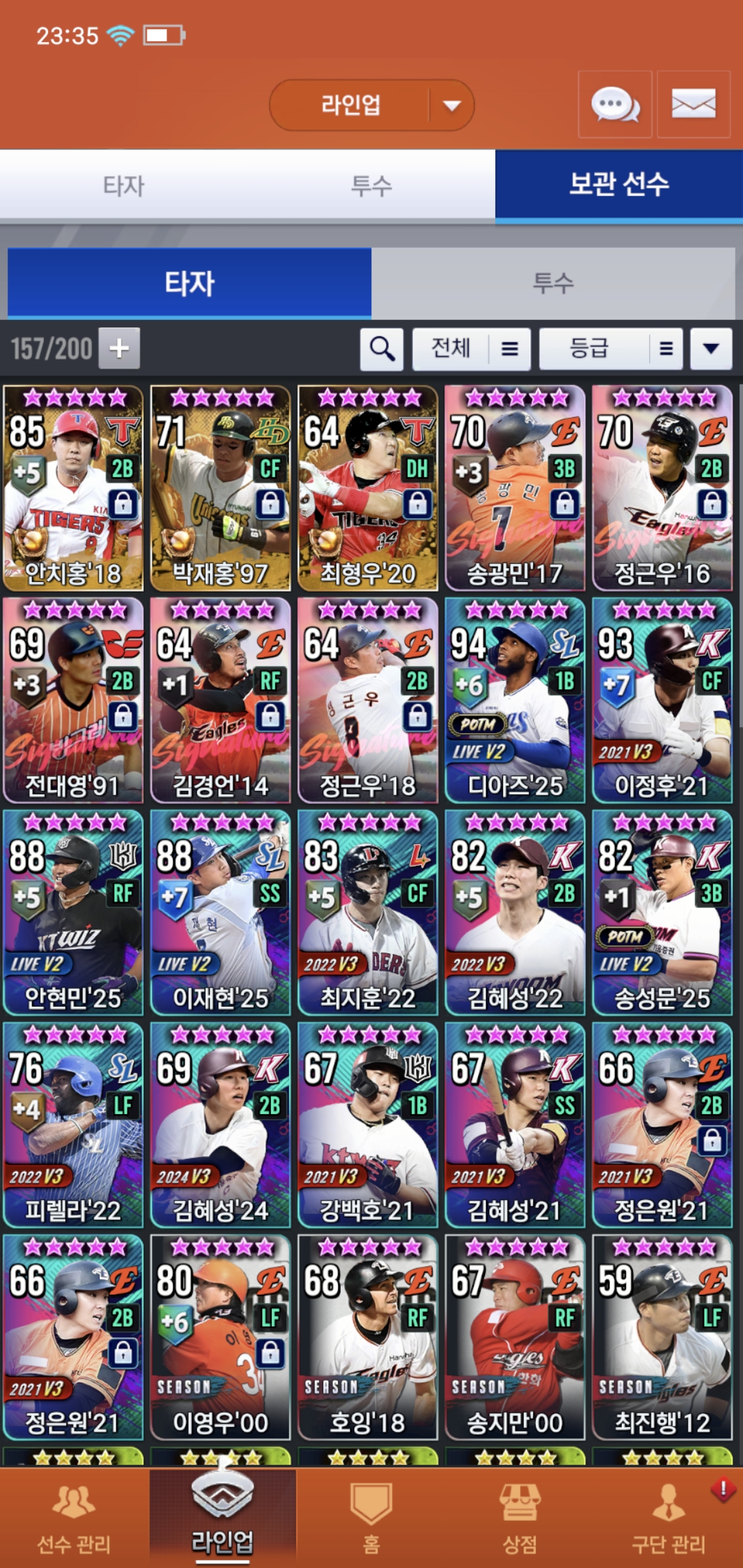This screenshot has width=743, height=1568.
Task: Open the chat speech bubble icon
Action: (615, 105)
